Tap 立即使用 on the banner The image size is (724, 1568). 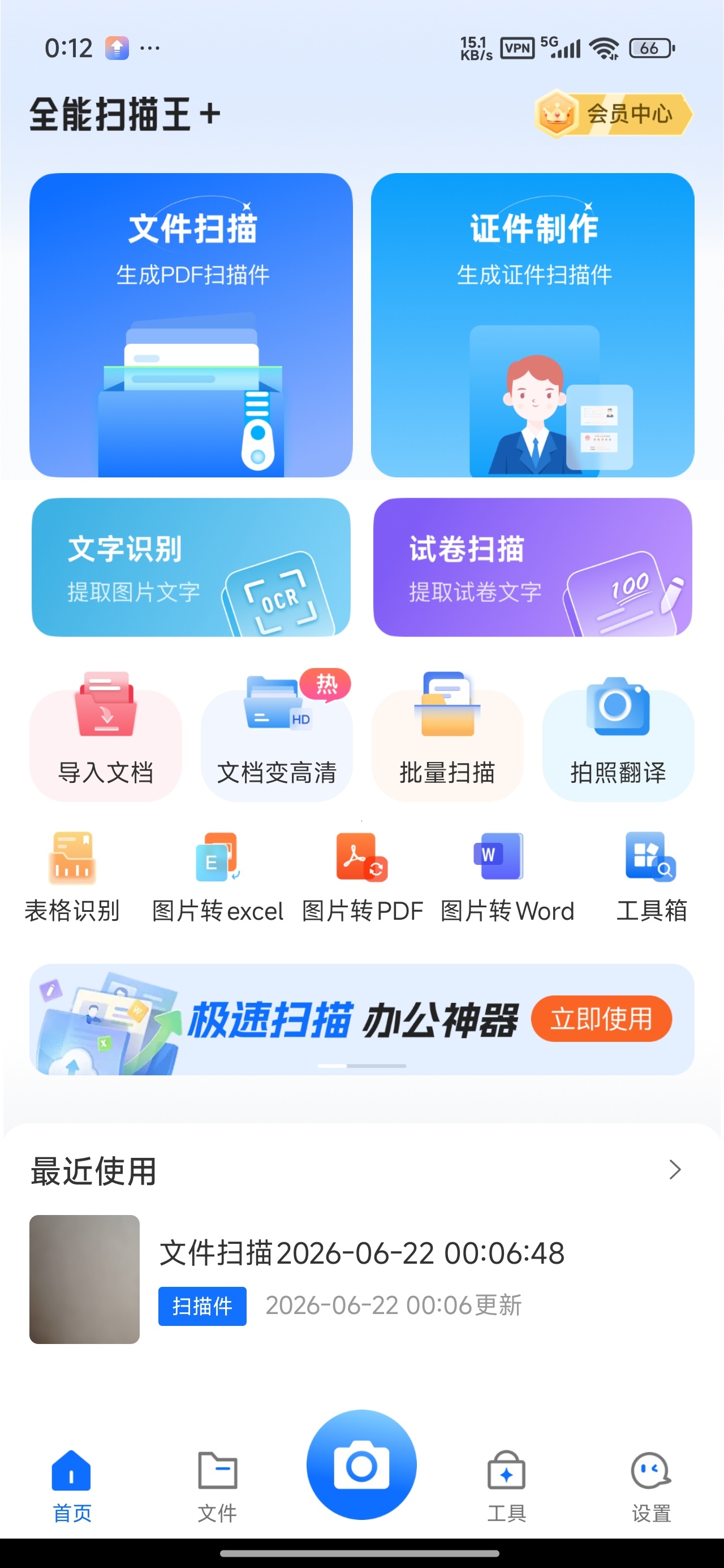click(602, 1018)
